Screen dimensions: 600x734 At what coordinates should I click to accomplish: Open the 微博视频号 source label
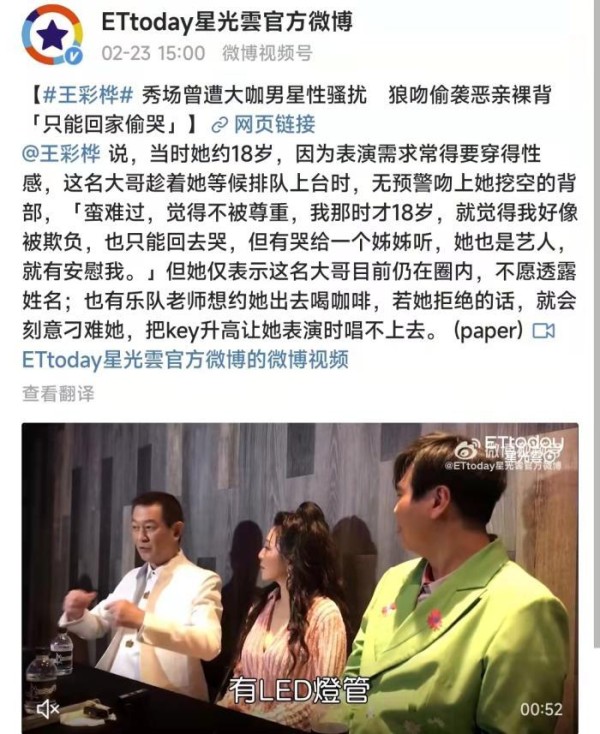(267, 52)
